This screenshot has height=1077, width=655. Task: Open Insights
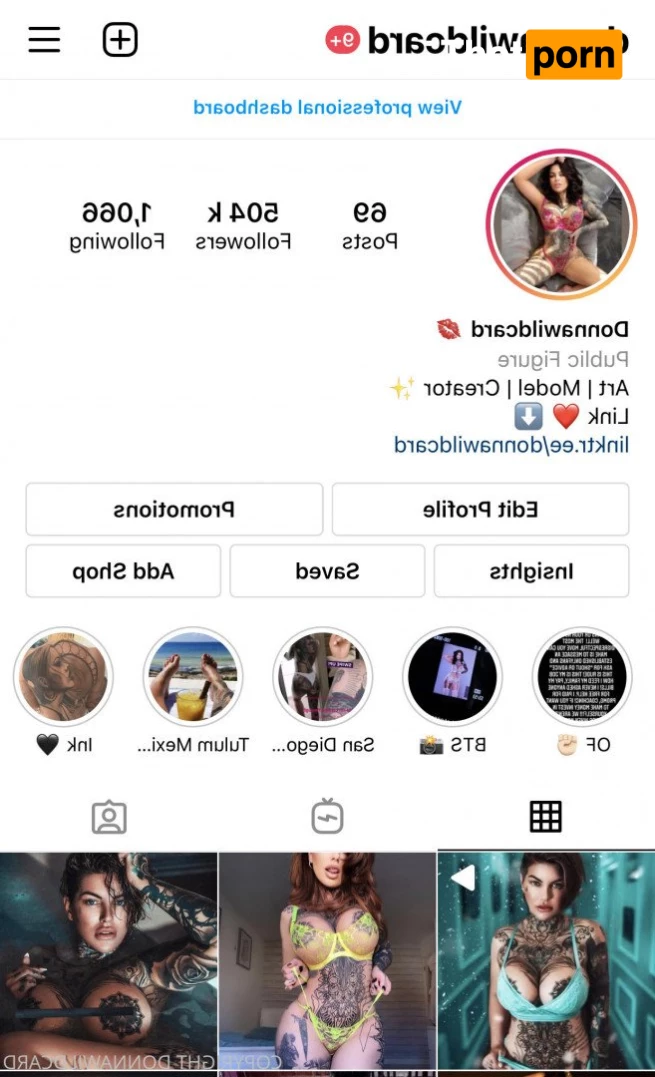531,571
